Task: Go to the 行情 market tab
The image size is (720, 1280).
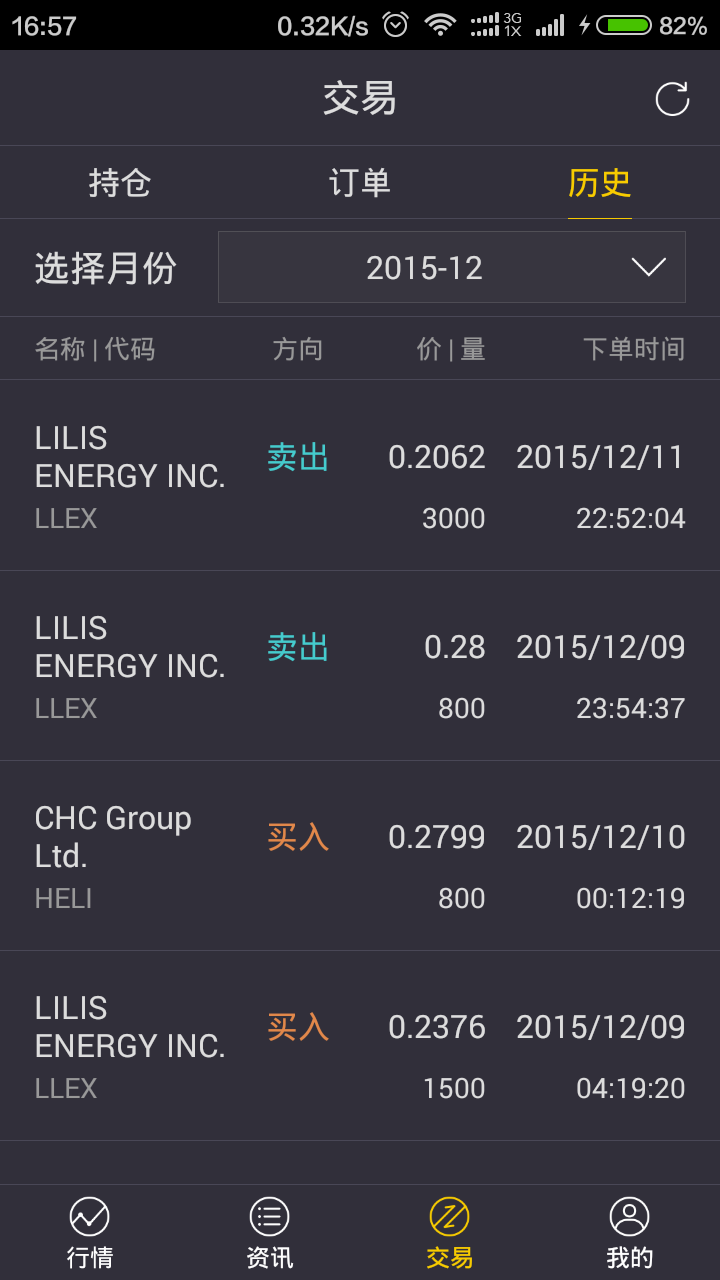Action: [x=90, y=1232]
